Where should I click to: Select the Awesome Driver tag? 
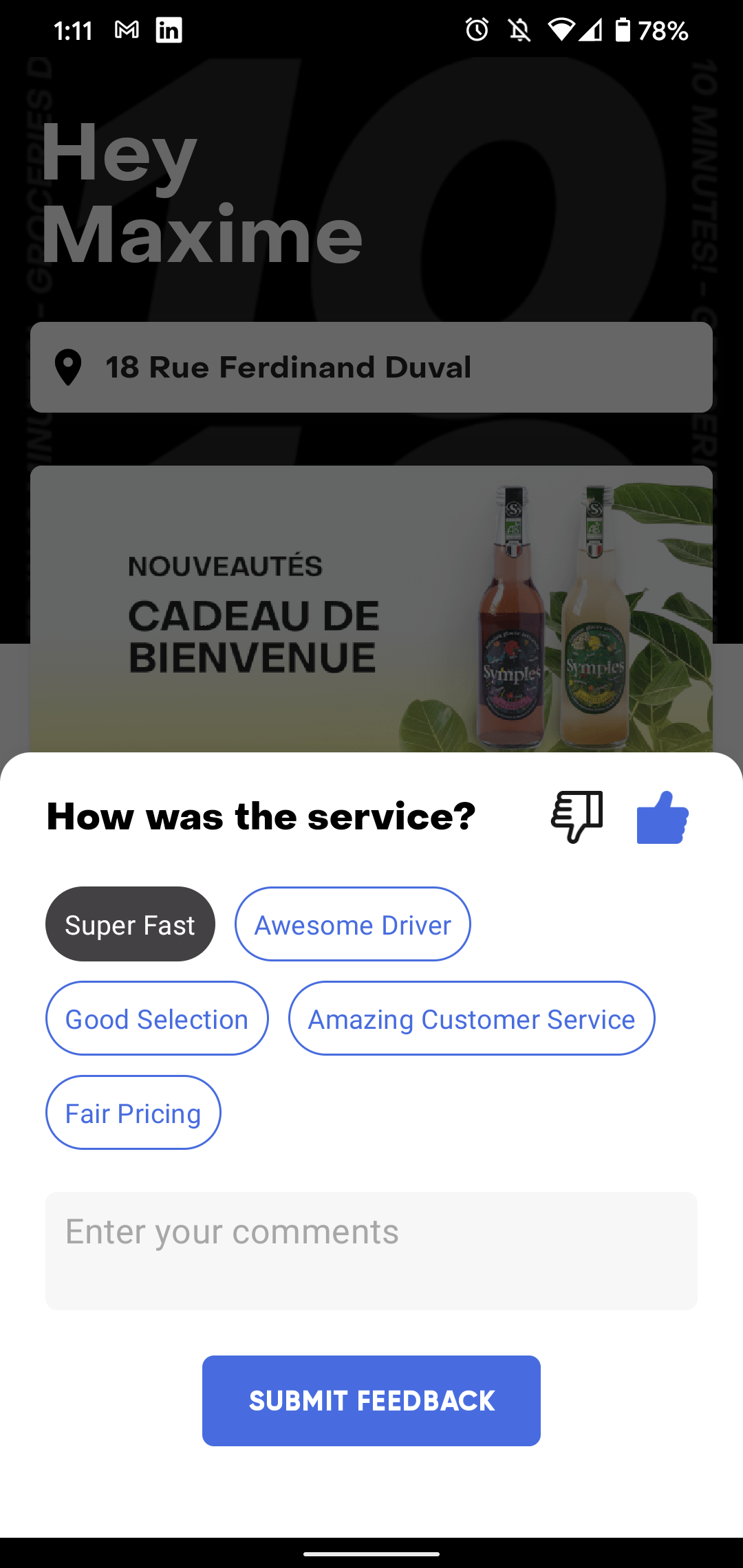click(352, 924)
